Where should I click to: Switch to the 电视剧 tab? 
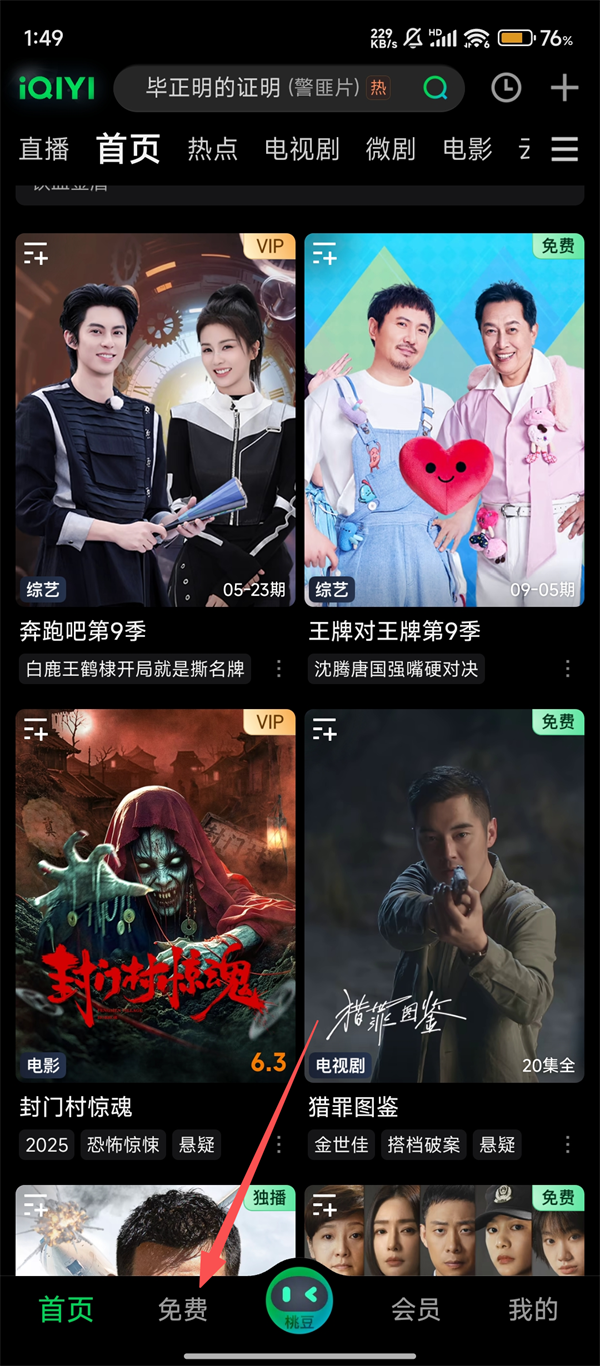point(302,150)
